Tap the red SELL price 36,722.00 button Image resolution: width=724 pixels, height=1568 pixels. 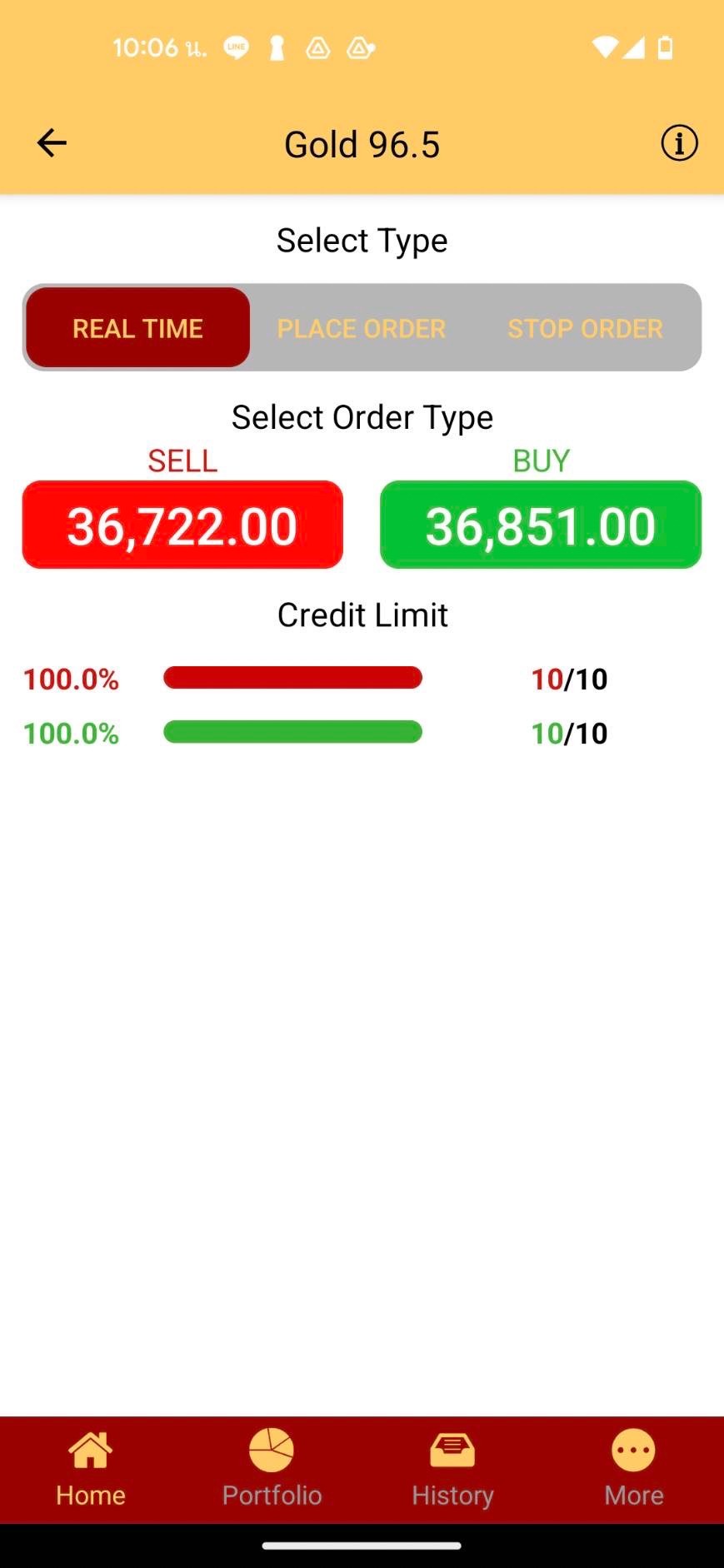point(182,525)
